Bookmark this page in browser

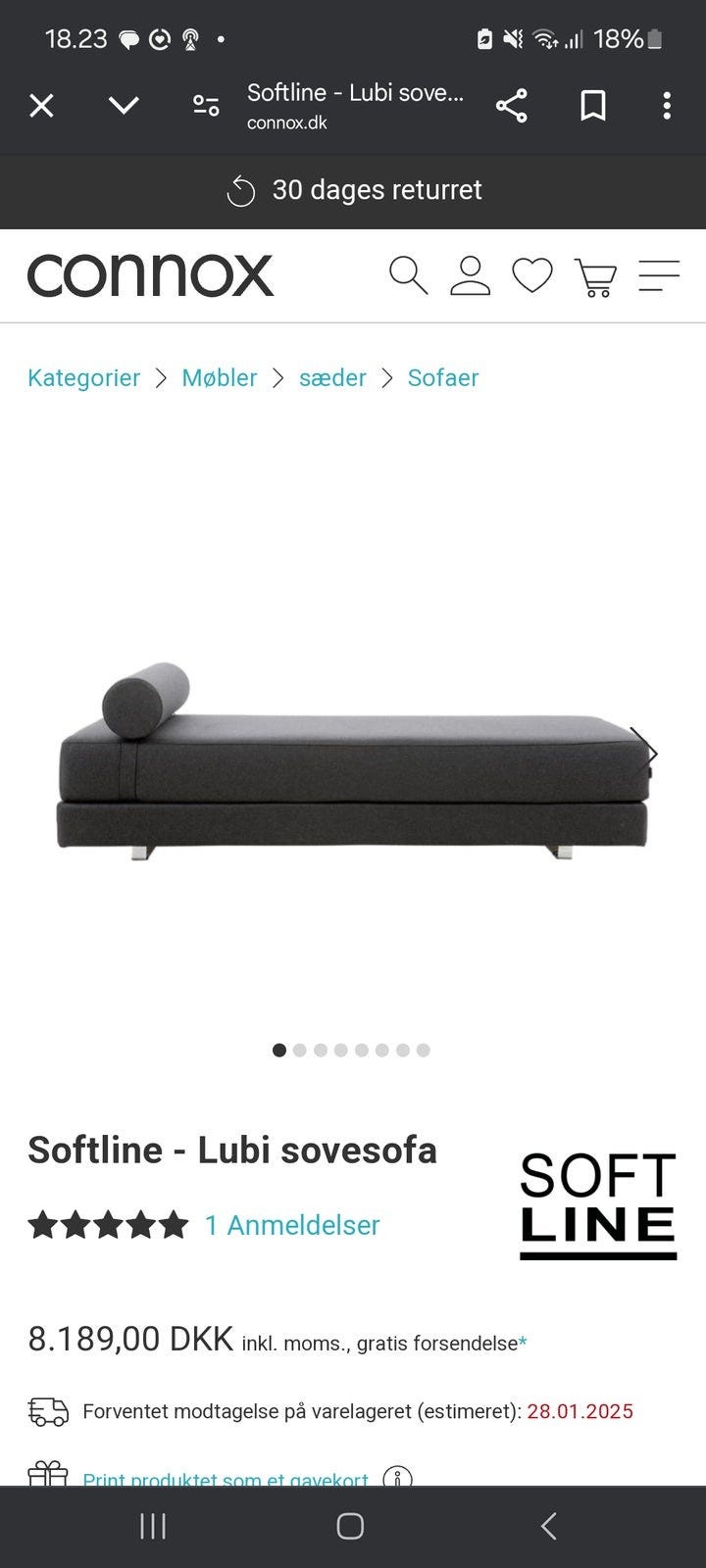point(592,105)
